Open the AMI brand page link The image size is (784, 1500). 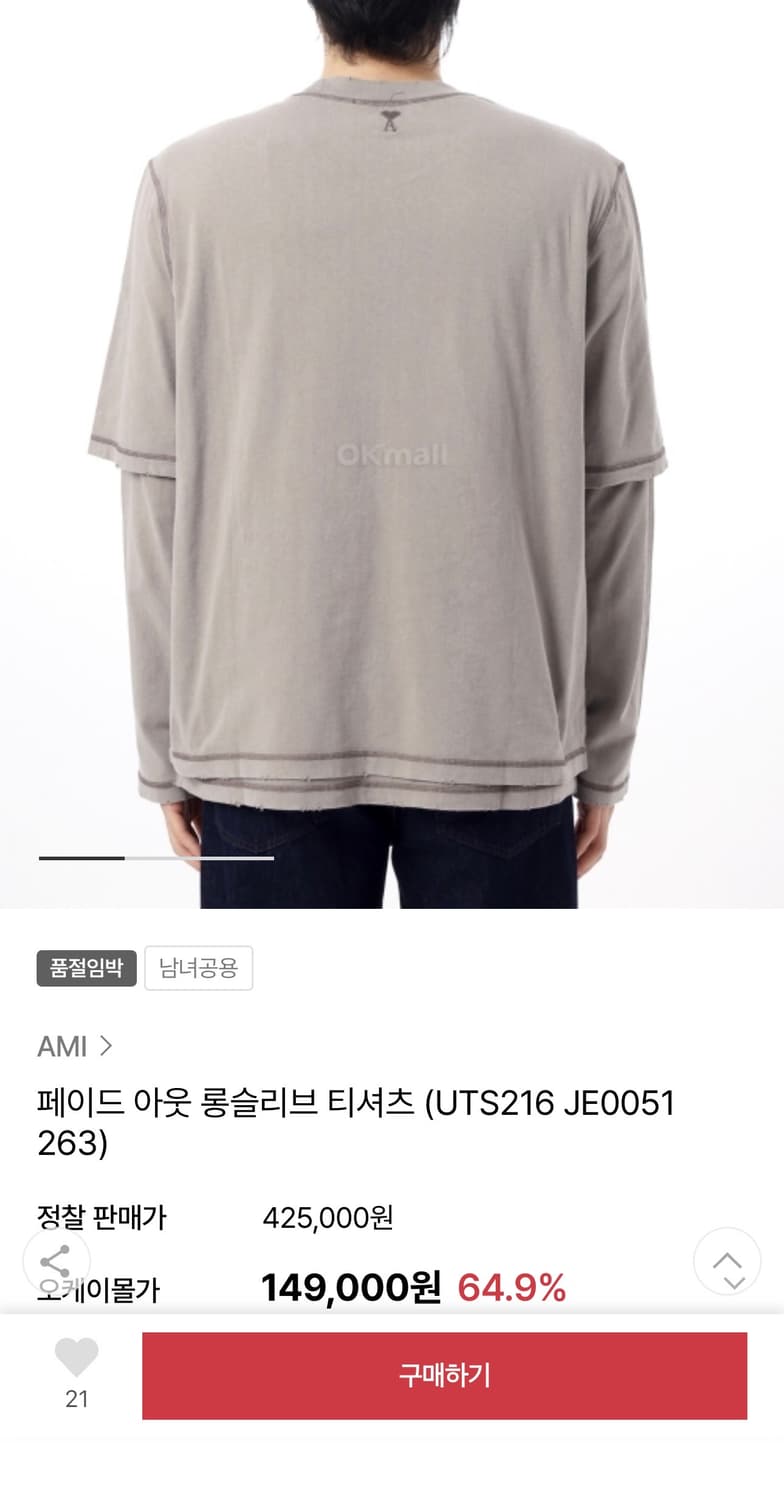(62, 1046)
